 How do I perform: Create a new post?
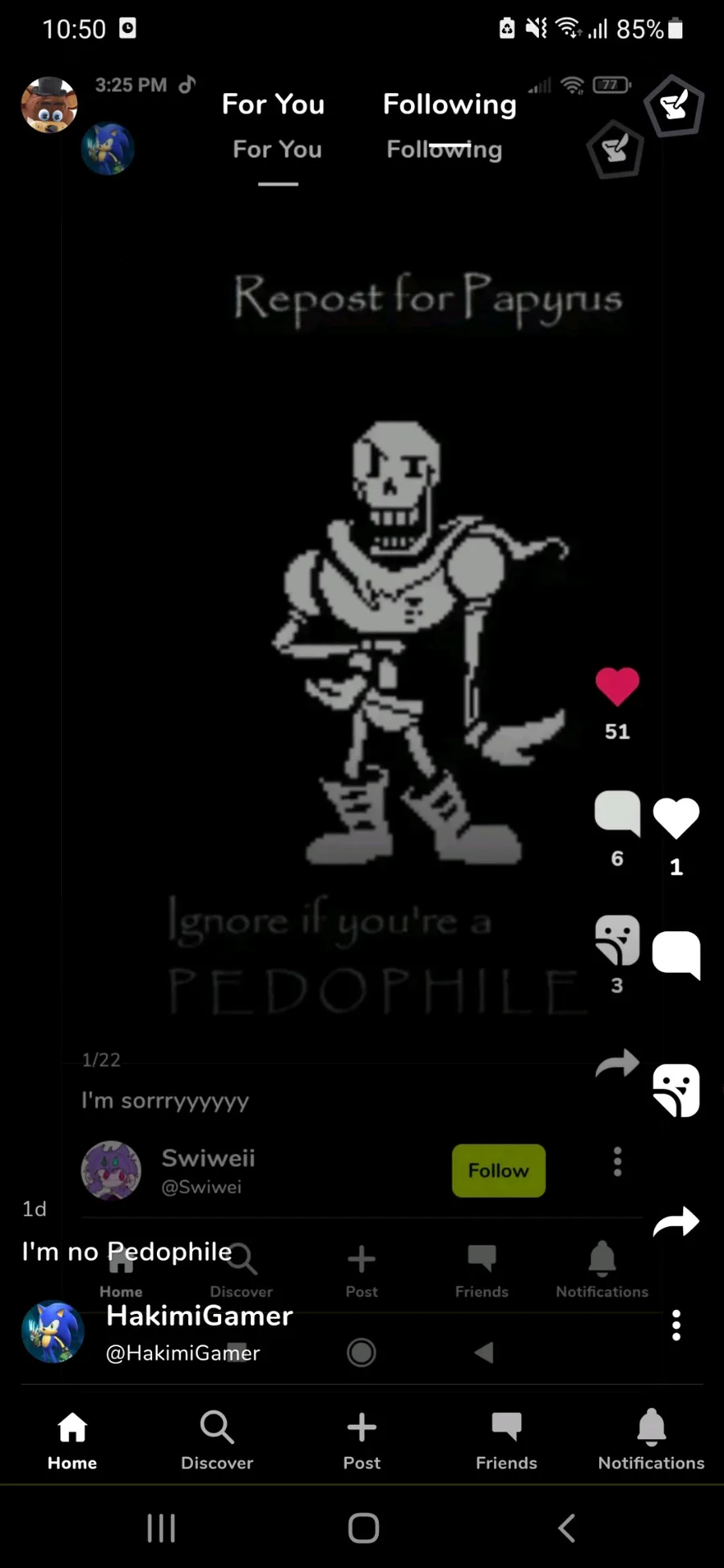[x=362, y=1440]
